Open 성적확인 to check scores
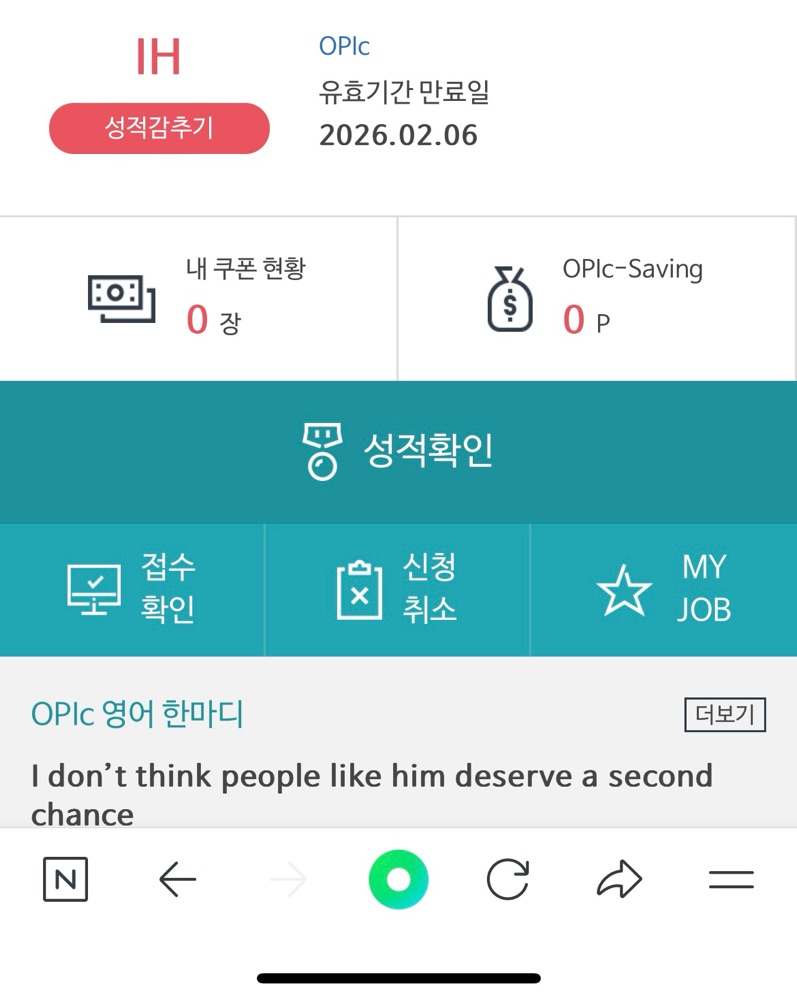This screenshot has width=797, height=1000. tap(398, 452)
